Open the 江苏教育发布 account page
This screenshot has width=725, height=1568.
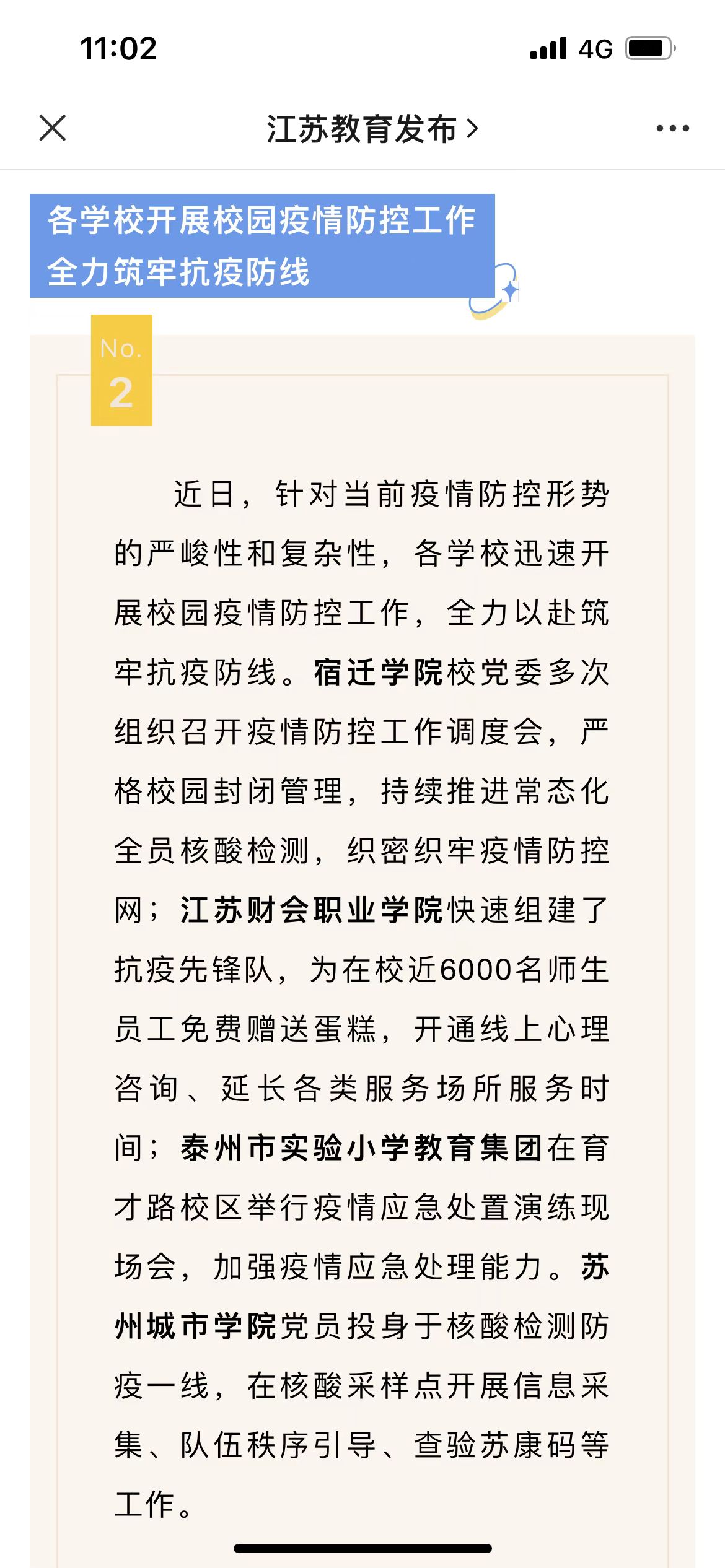coord(372,129)
